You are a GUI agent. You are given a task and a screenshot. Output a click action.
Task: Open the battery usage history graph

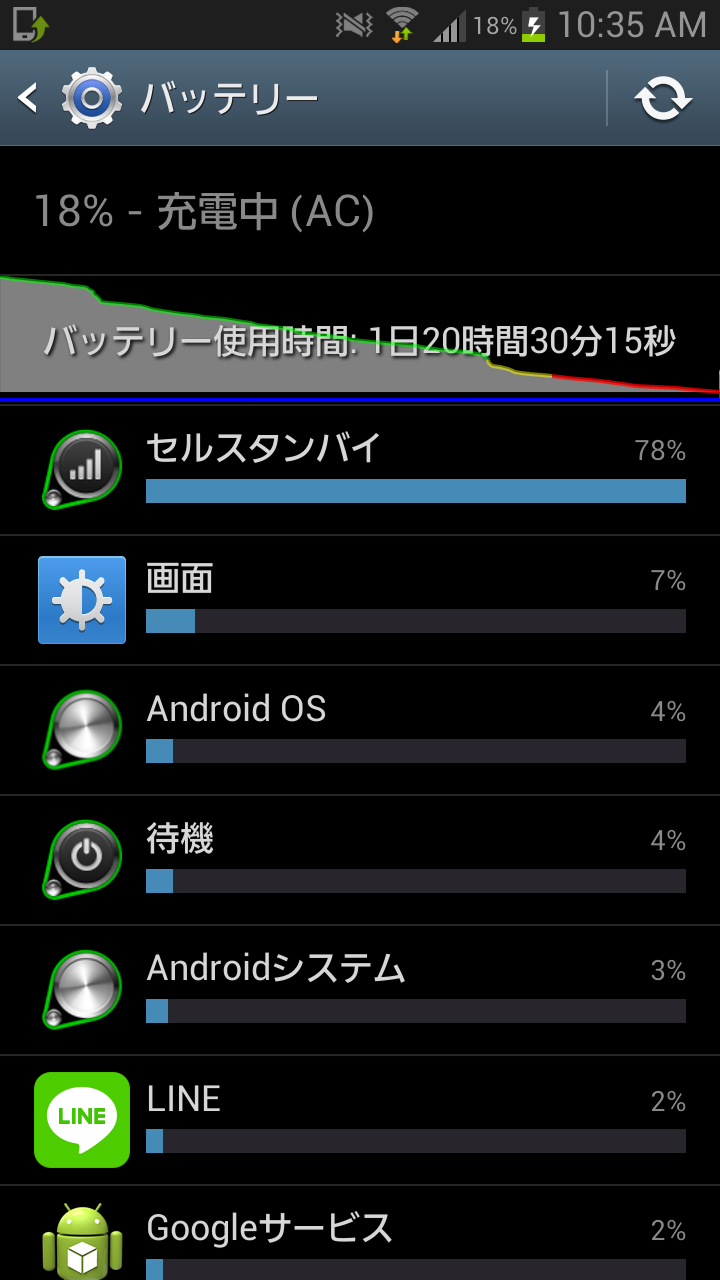click(x=360, y=340)
